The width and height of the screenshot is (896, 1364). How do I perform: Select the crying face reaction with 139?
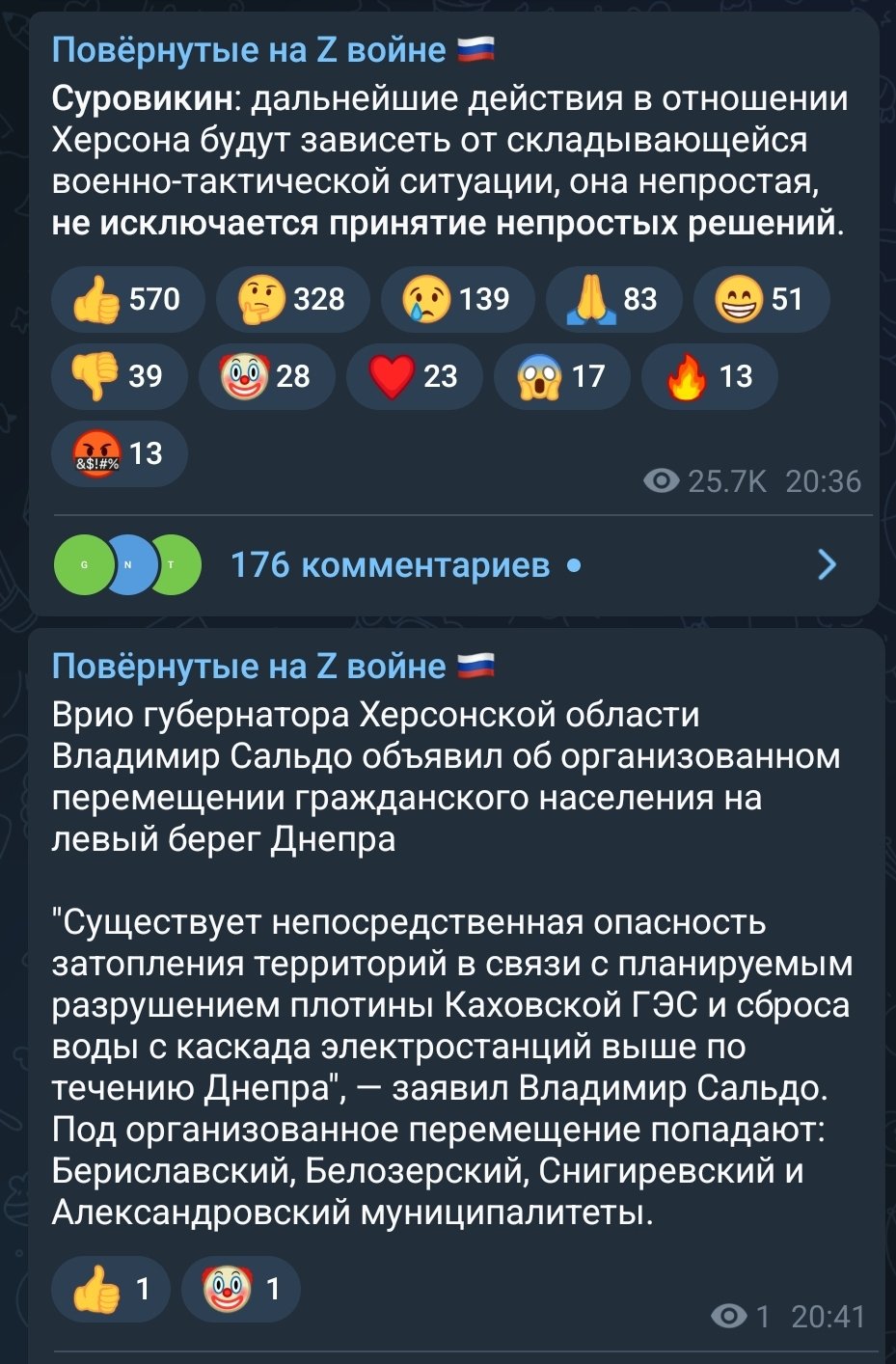click(457, 299)
